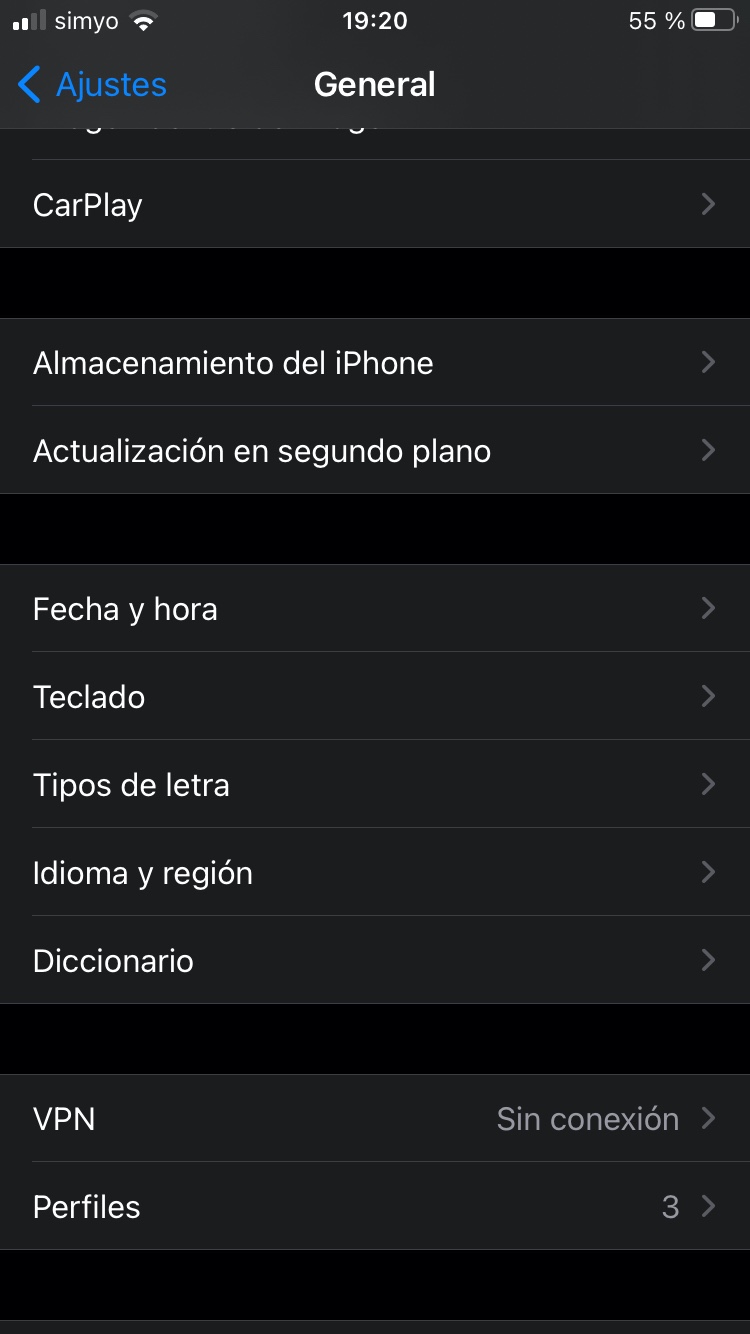Open Almacenamiento del iPhone
The image size is (750, 1334).
pyautogui.click(x=375, y=363)
